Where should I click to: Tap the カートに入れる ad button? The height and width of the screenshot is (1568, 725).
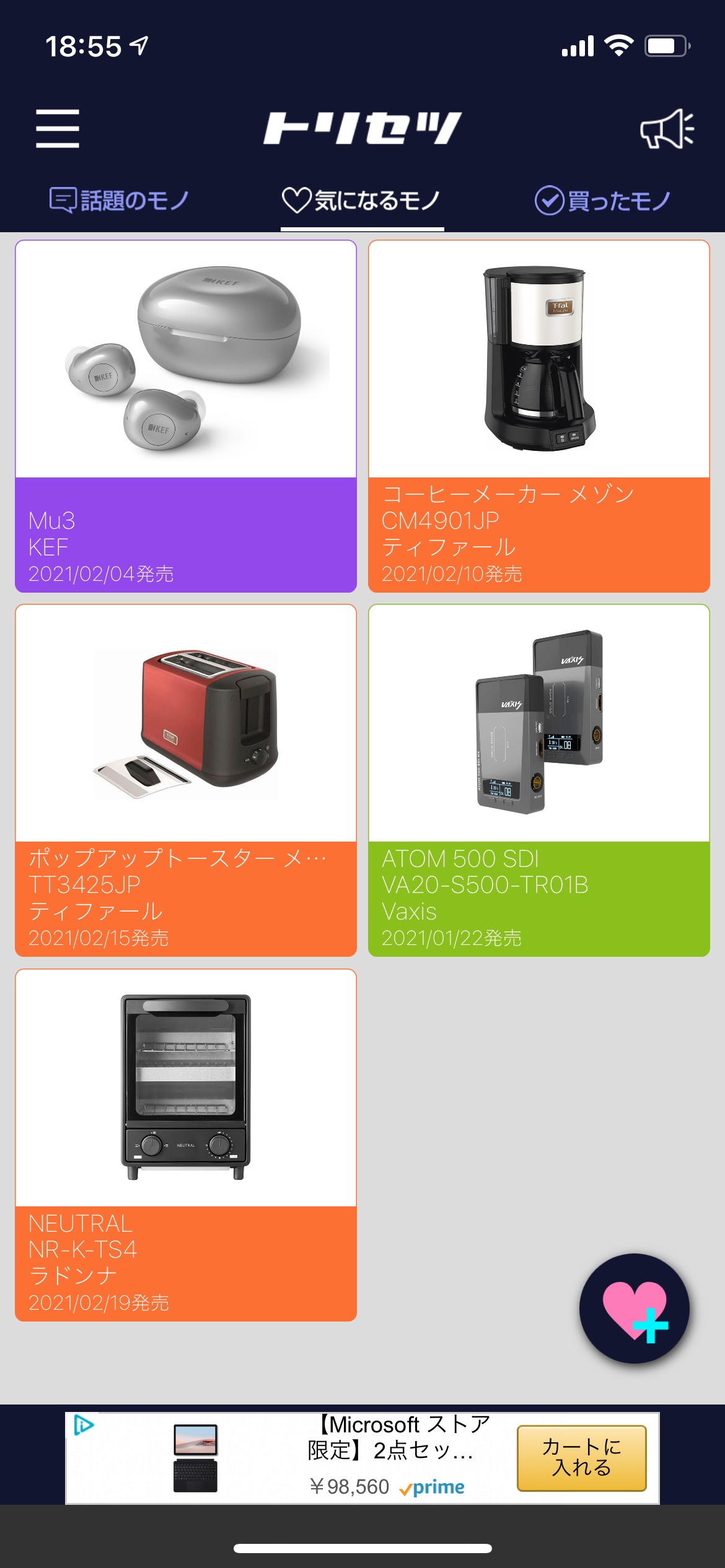point(581,1458)
